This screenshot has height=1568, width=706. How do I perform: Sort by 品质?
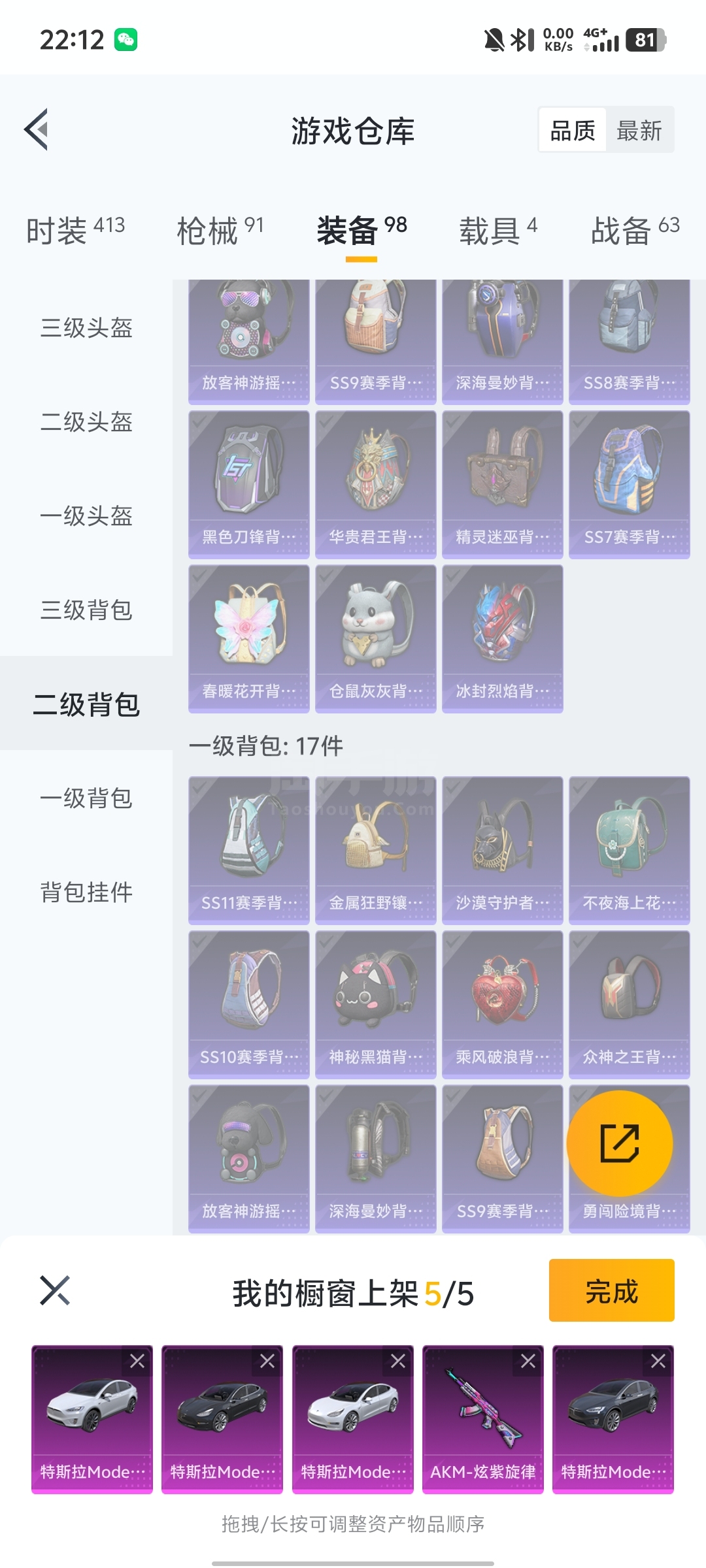tap(573, 131)
